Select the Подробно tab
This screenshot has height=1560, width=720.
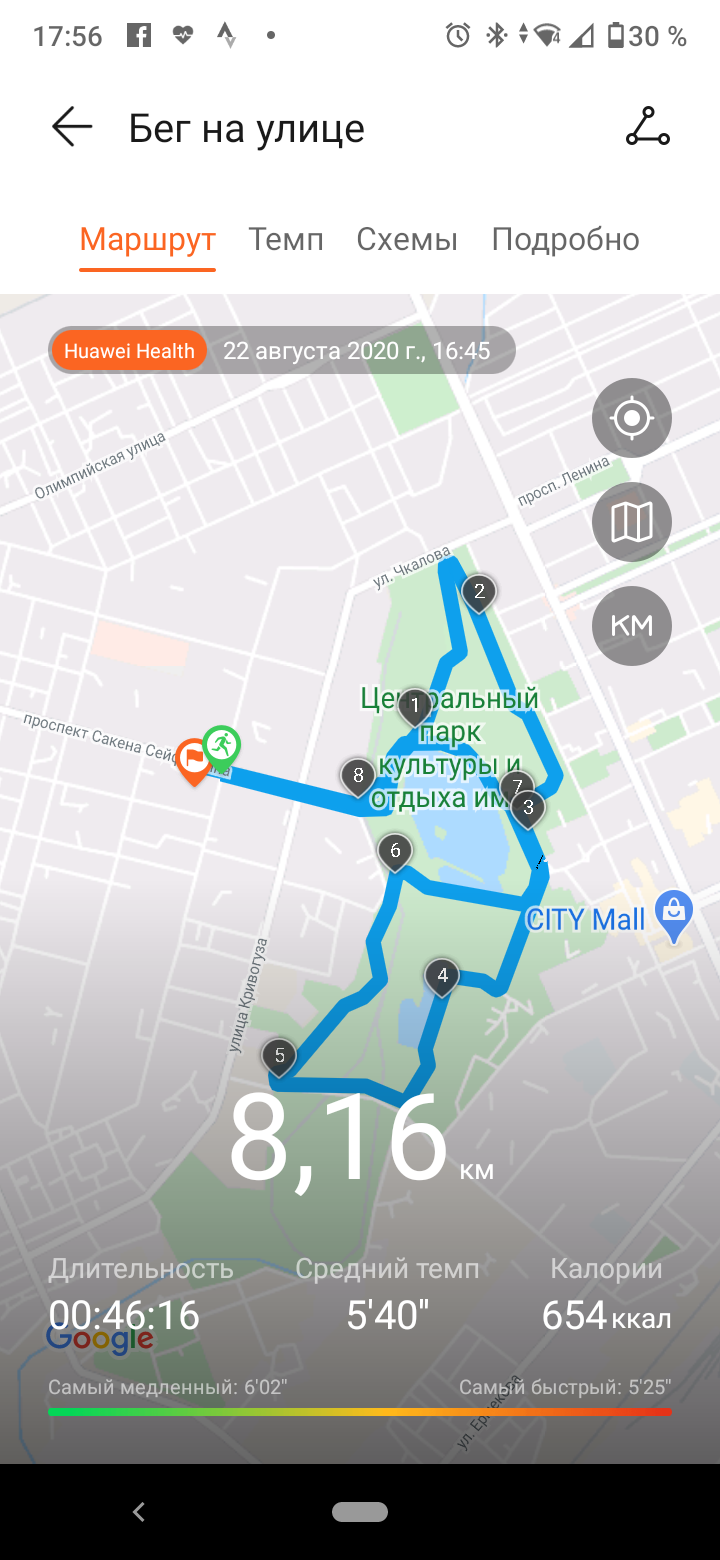pyautogui.click(x=565, y=240)
